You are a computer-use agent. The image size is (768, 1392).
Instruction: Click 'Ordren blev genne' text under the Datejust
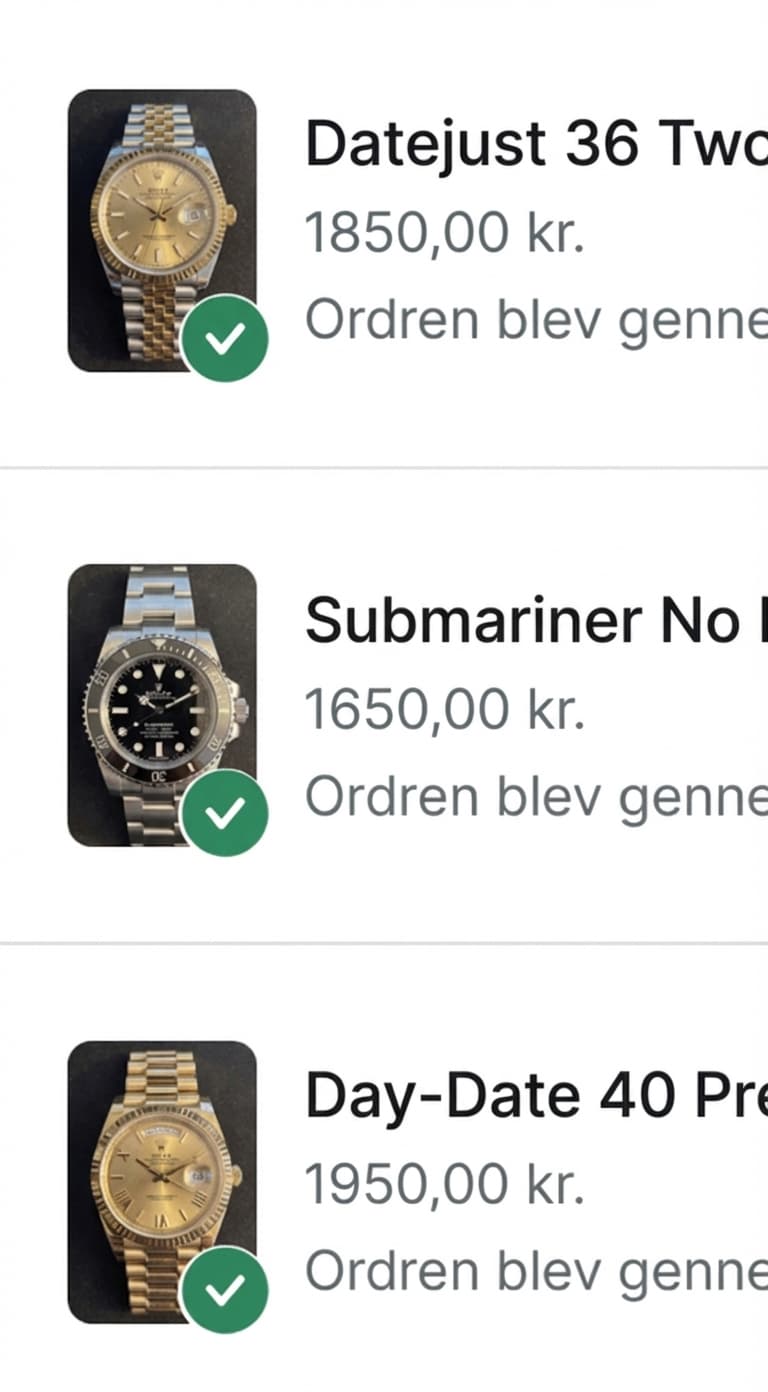pyautogui.click(x=530, y=318)
